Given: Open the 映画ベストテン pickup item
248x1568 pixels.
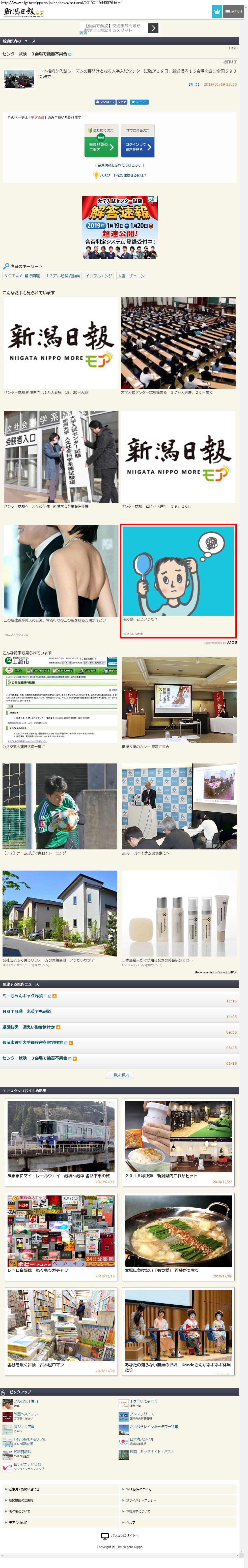Looking at the screenshot, I should (x=25, y=1414).
